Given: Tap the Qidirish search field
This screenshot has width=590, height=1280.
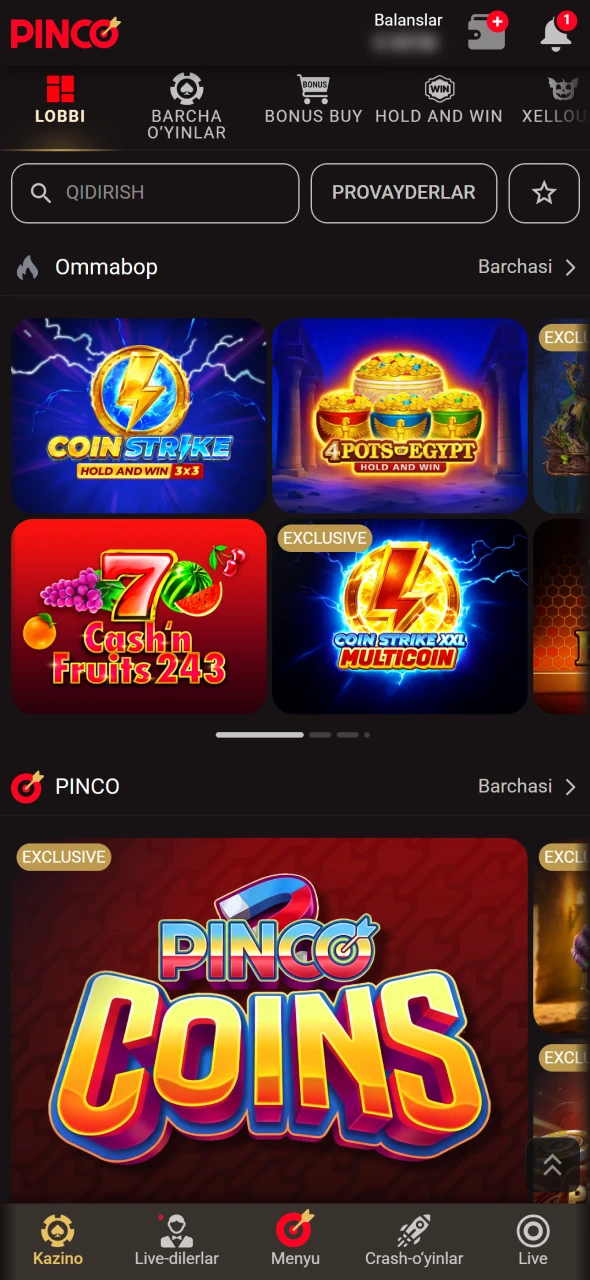Looking at the screenshot, I should tap(155, 193).
